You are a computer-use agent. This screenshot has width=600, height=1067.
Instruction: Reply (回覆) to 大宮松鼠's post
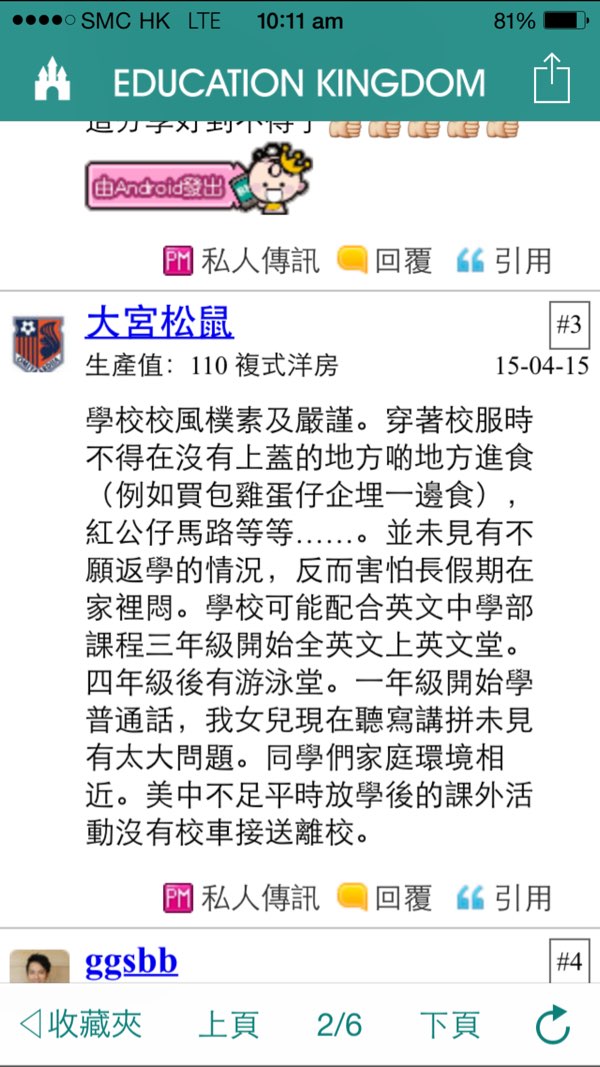[x=385, y=897]
